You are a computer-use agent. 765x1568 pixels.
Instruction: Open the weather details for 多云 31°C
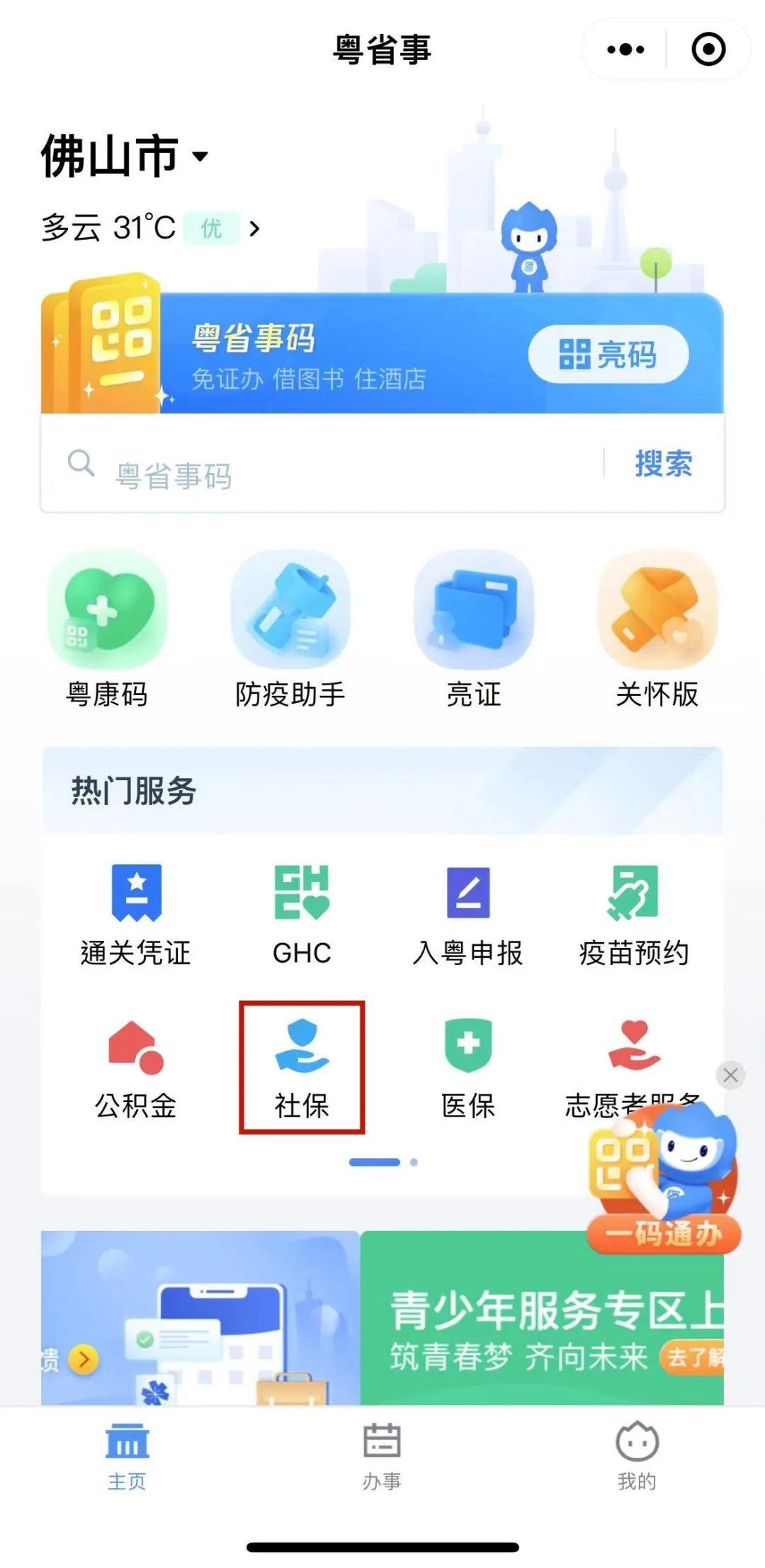(x=151, y=228)
